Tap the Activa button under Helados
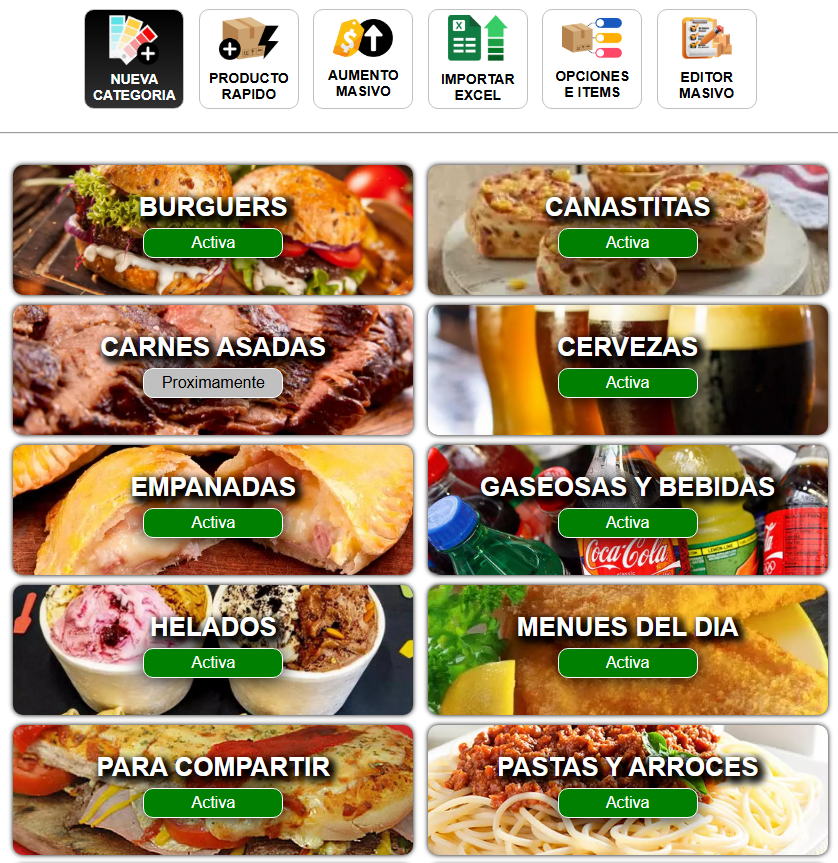838x863 pixels. pos(213,663)
